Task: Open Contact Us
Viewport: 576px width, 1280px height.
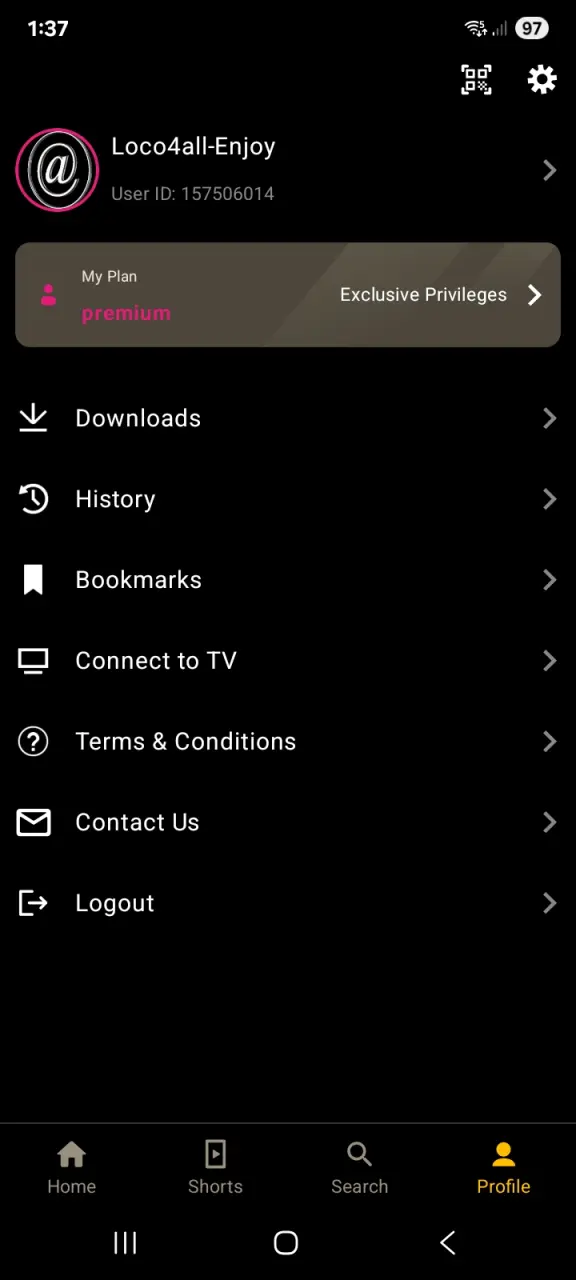Action: coord(288,823)
